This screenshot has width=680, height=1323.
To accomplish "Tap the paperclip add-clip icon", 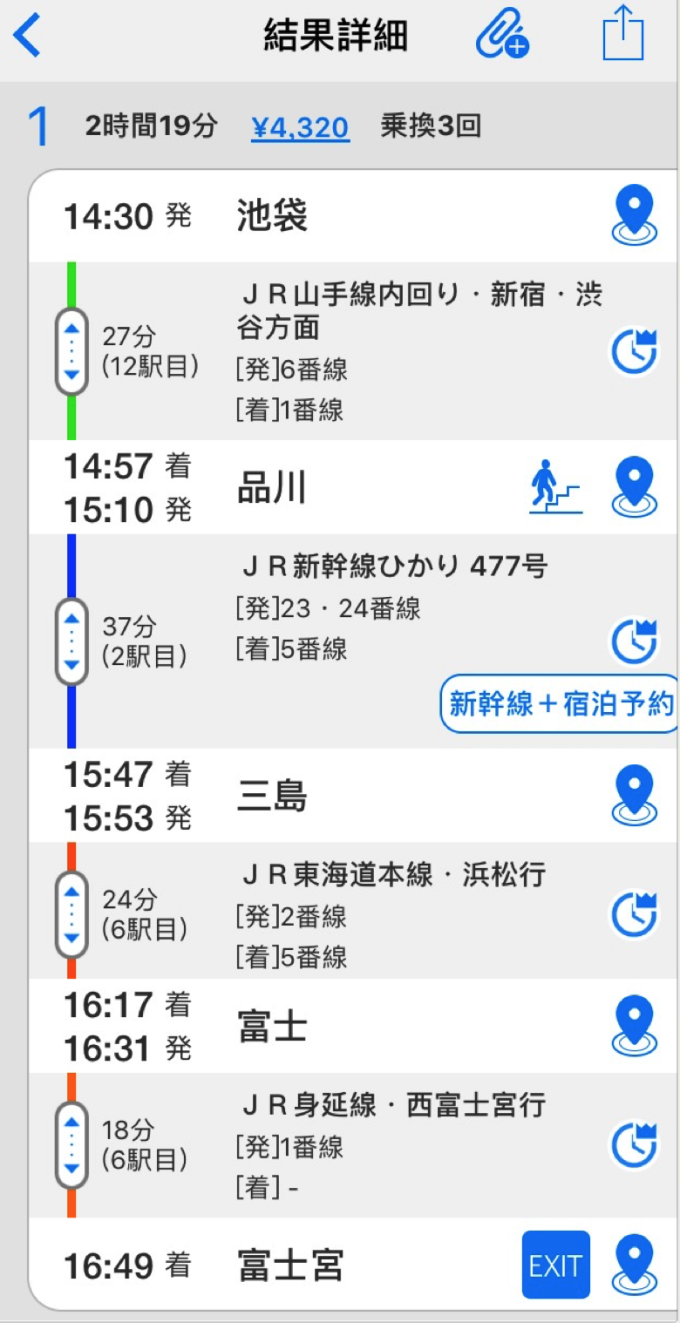I will pos(502,37).
